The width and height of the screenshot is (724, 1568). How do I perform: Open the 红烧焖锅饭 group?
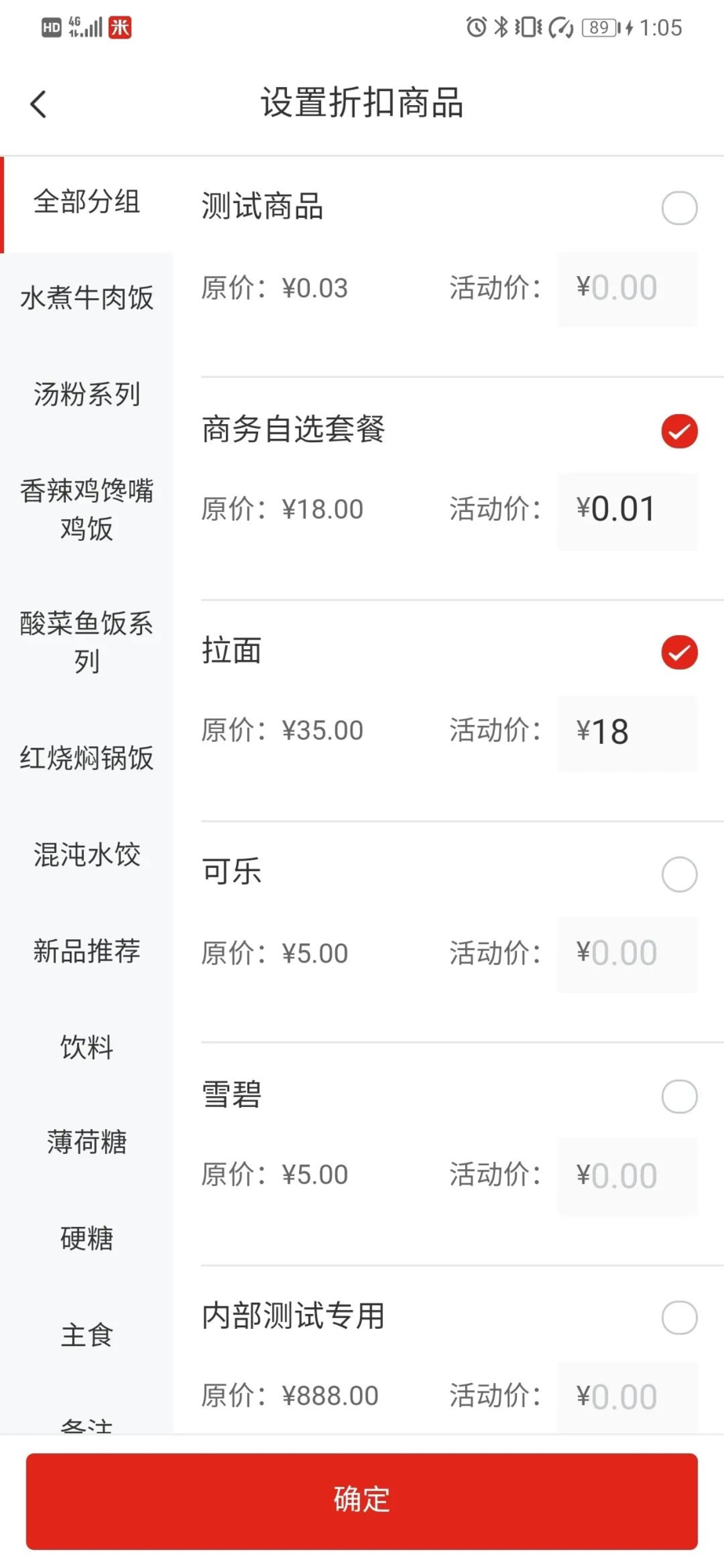tap(86, 758)
